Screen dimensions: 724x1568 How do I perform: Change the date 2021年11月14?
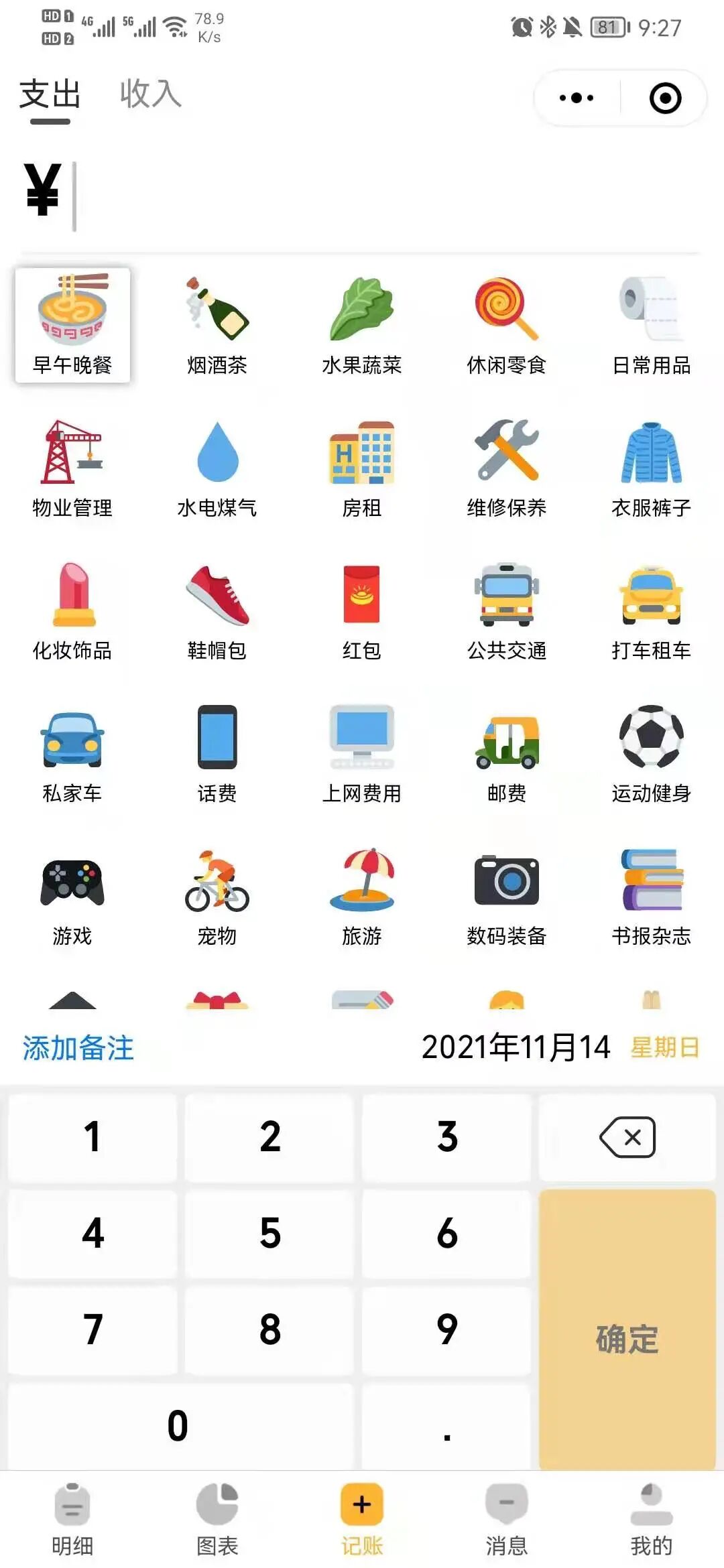516,1047
